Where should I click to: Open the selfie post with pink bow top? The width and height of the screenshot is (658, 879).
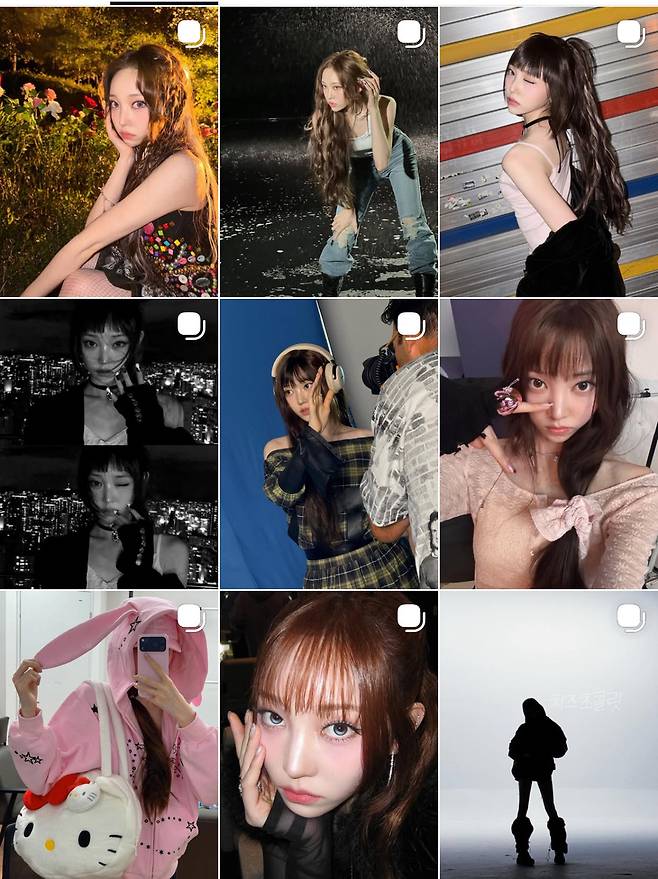coord(549,444)
